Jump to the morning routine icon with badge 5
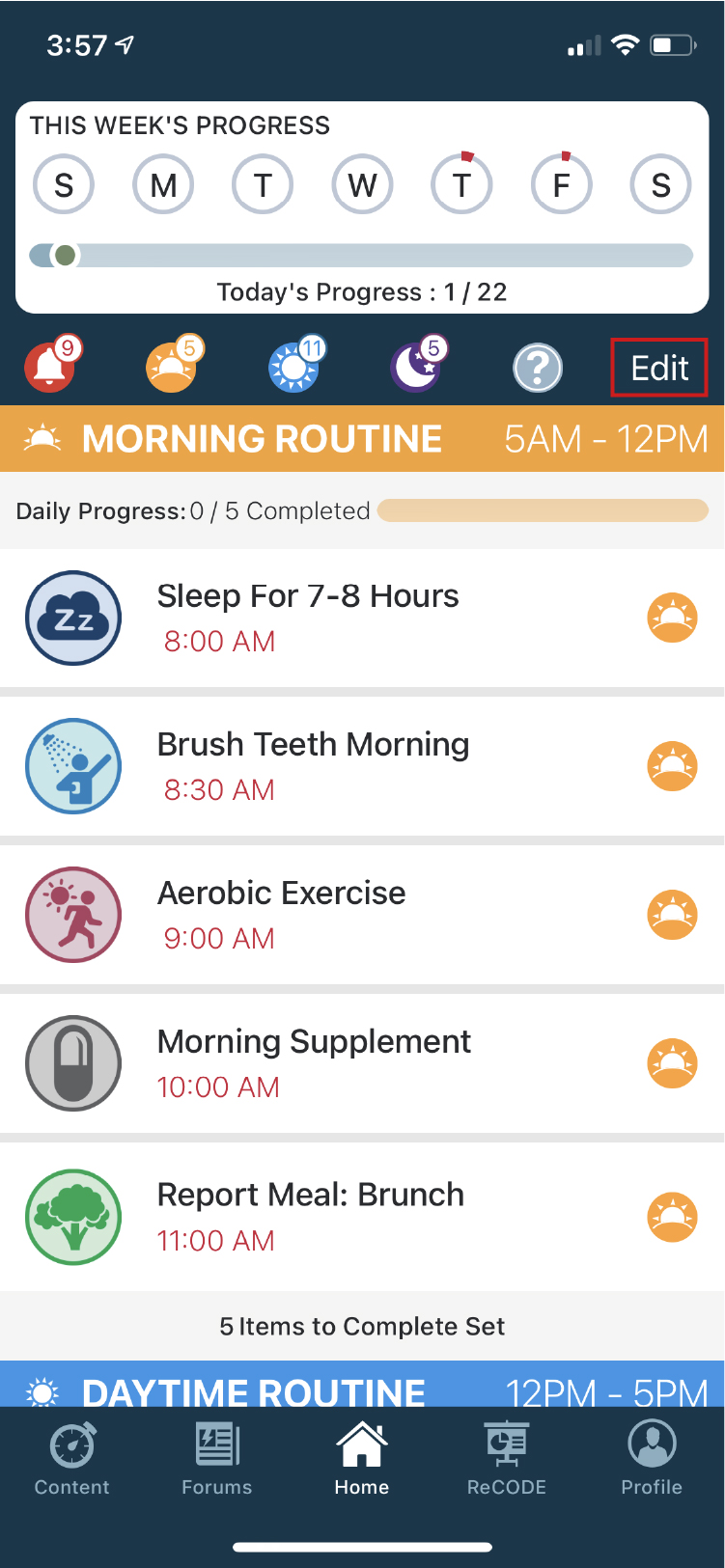The width and height of the screenshot is (725, 1568). pyautogui.click(x=172, y=368)
